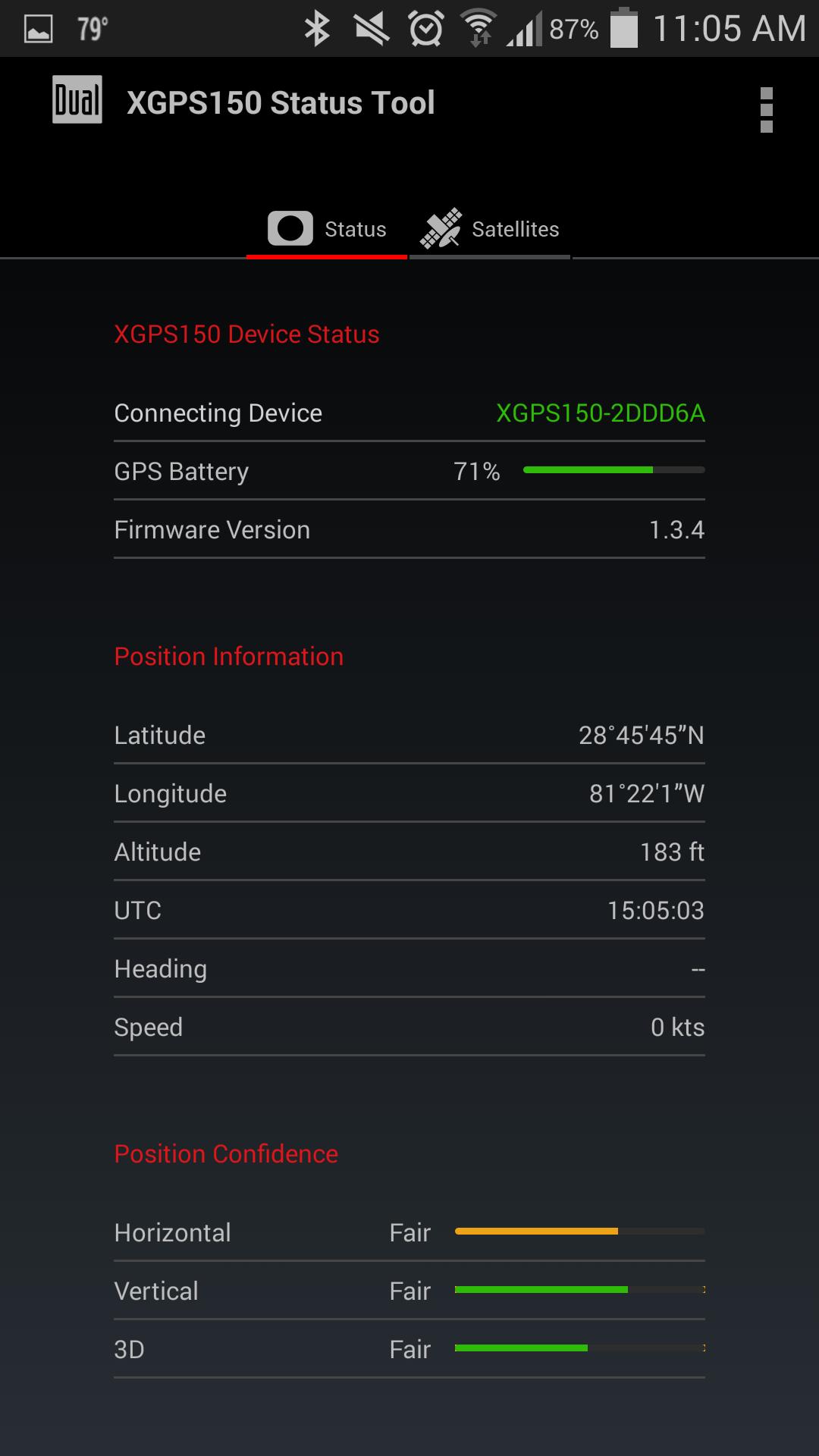
Task: Tap the Speed row showing 0 kts
Action: coord(409,1027)
